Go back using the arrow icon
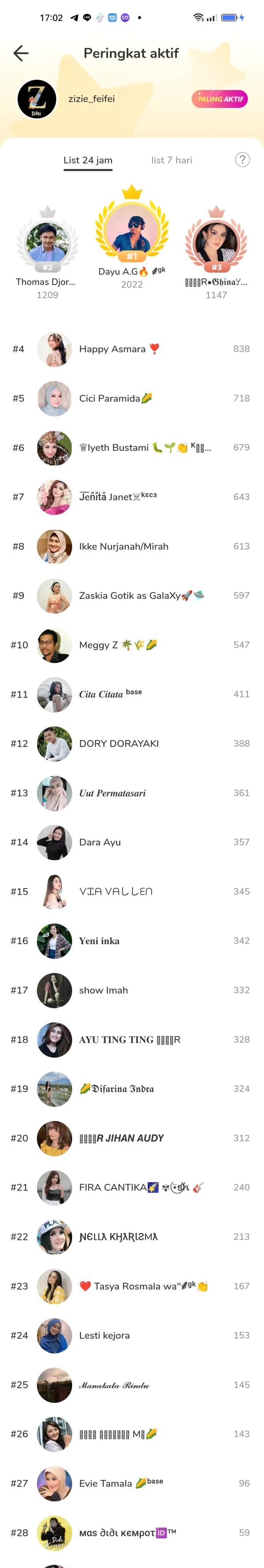This screenshot has width=264, height=1568. [21, 54]
